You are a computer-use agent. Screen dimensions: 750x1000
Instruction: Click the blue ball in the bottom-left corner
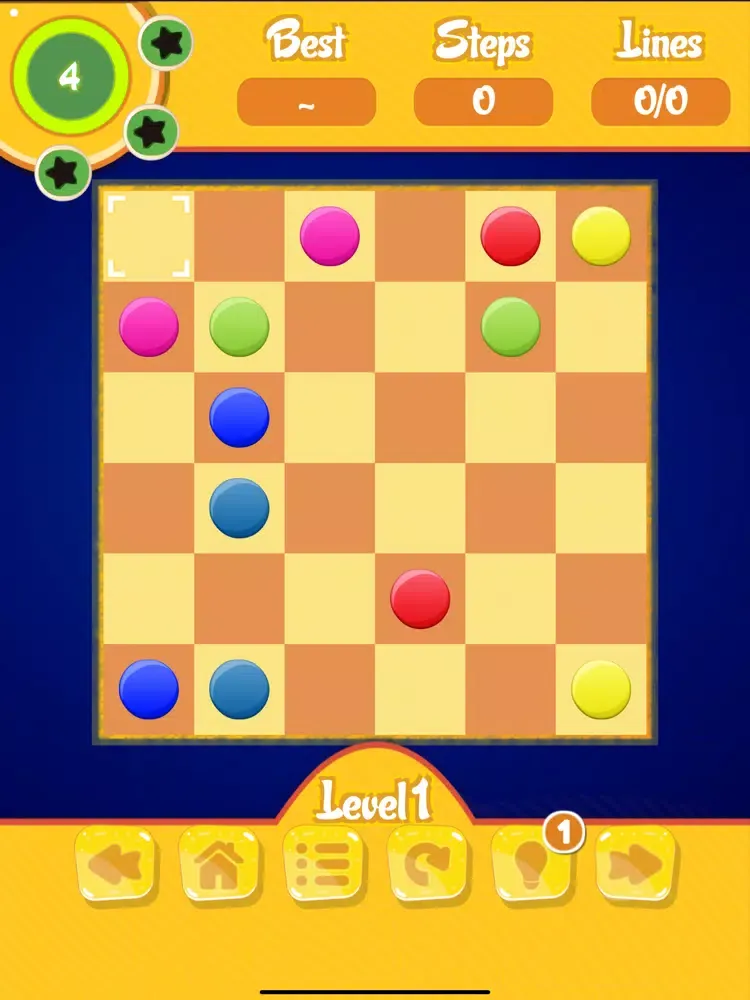click(148, 688)
